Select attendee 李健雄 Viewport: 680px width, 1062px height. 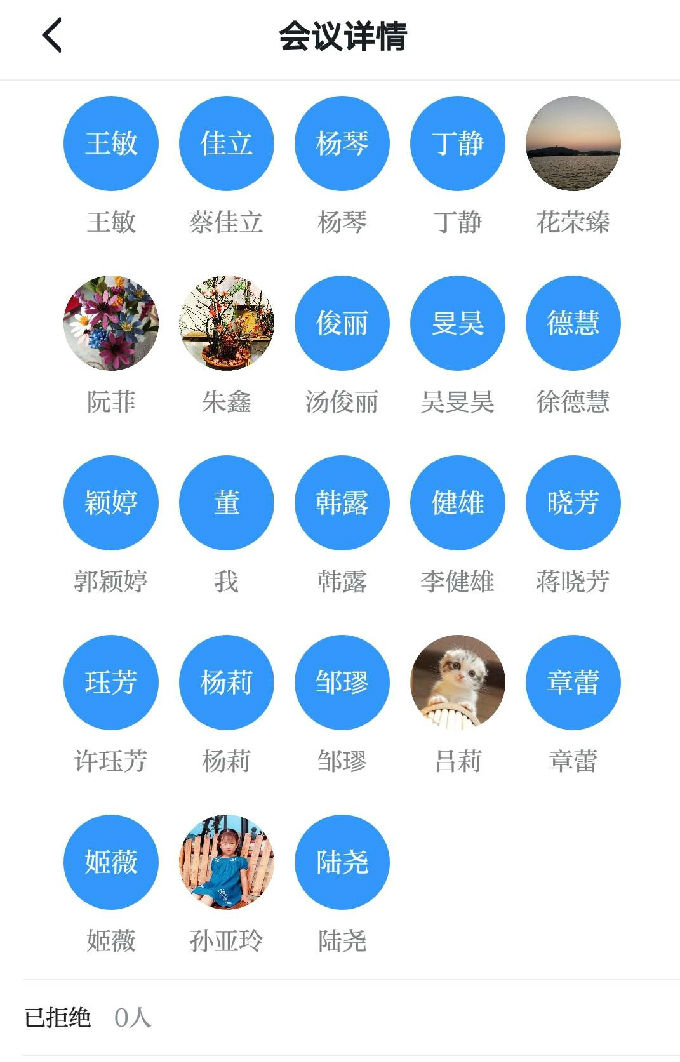click(457, 503)
